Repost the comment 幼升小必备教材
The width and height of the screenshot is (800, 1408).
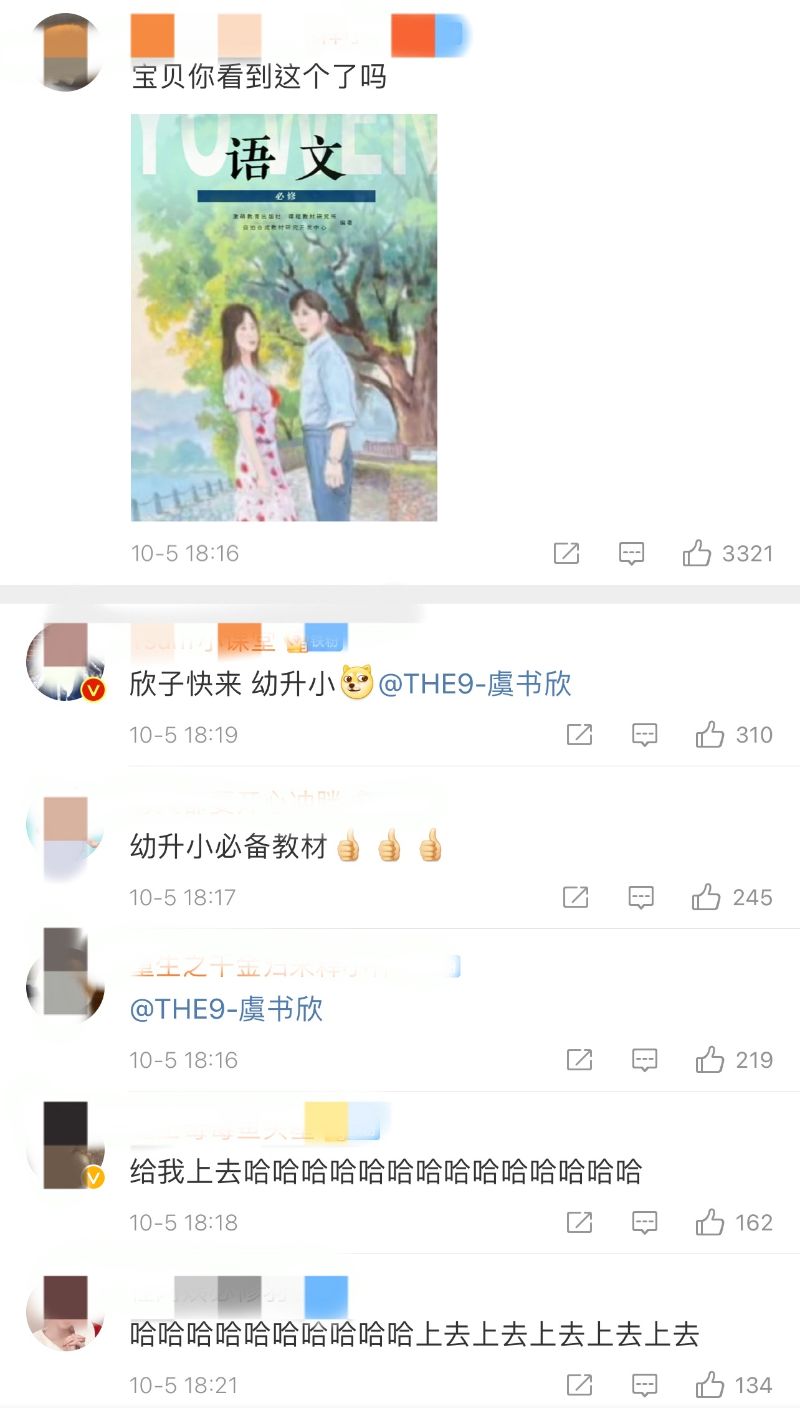click(x=575, y=897)
